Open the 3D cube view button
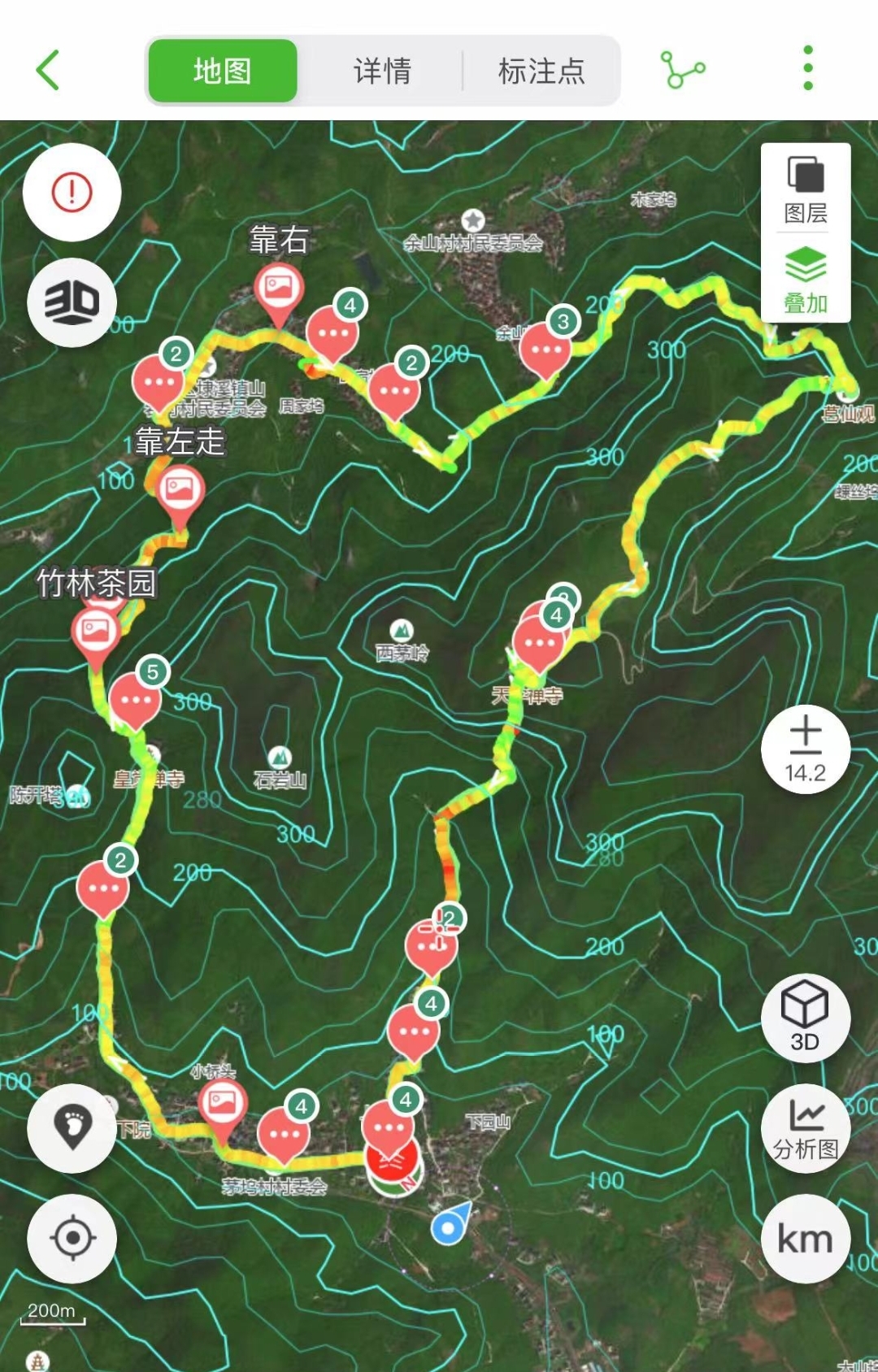 point(806,1018)
